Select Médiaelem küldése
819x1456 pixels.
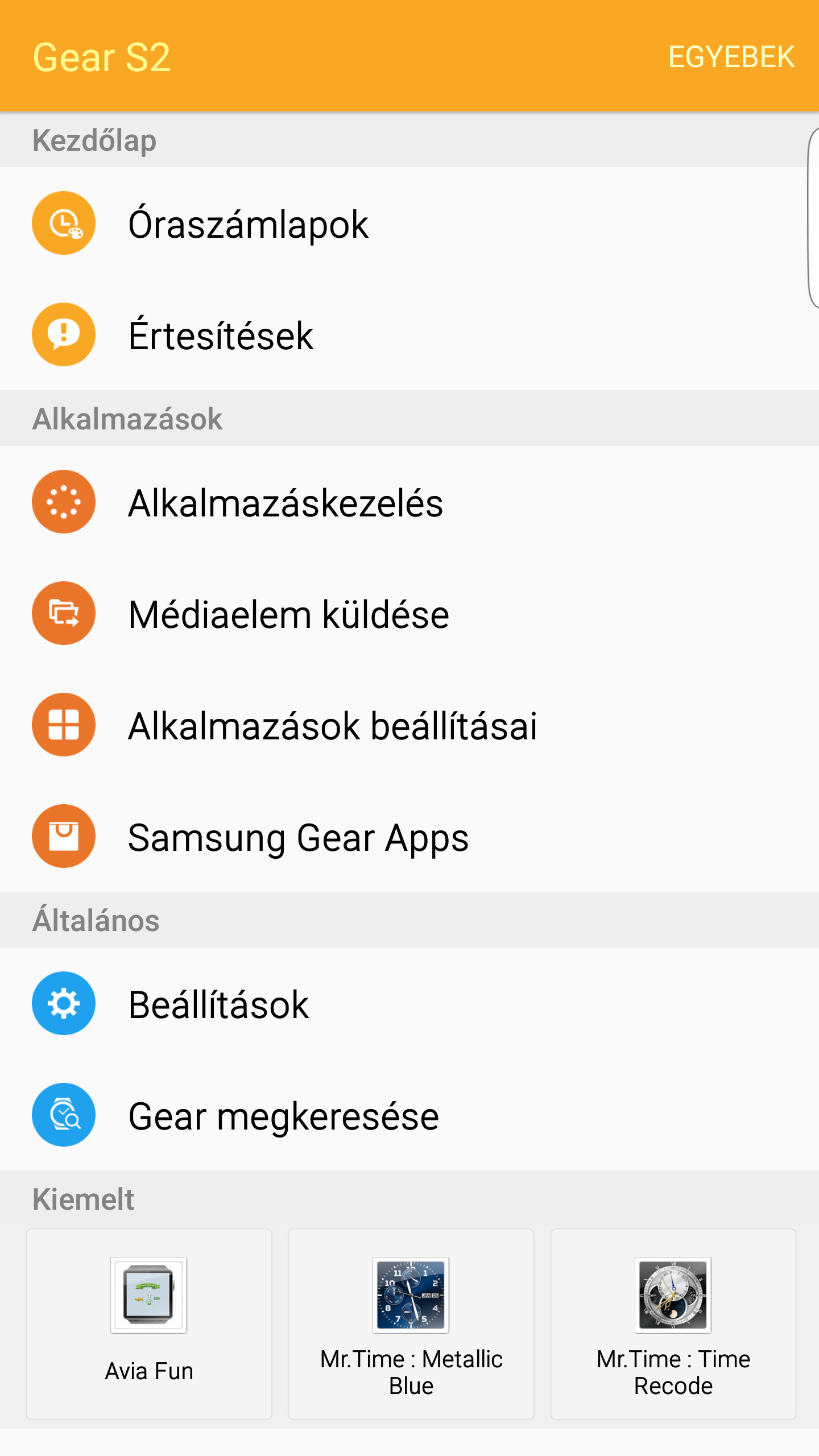[409, 613]
